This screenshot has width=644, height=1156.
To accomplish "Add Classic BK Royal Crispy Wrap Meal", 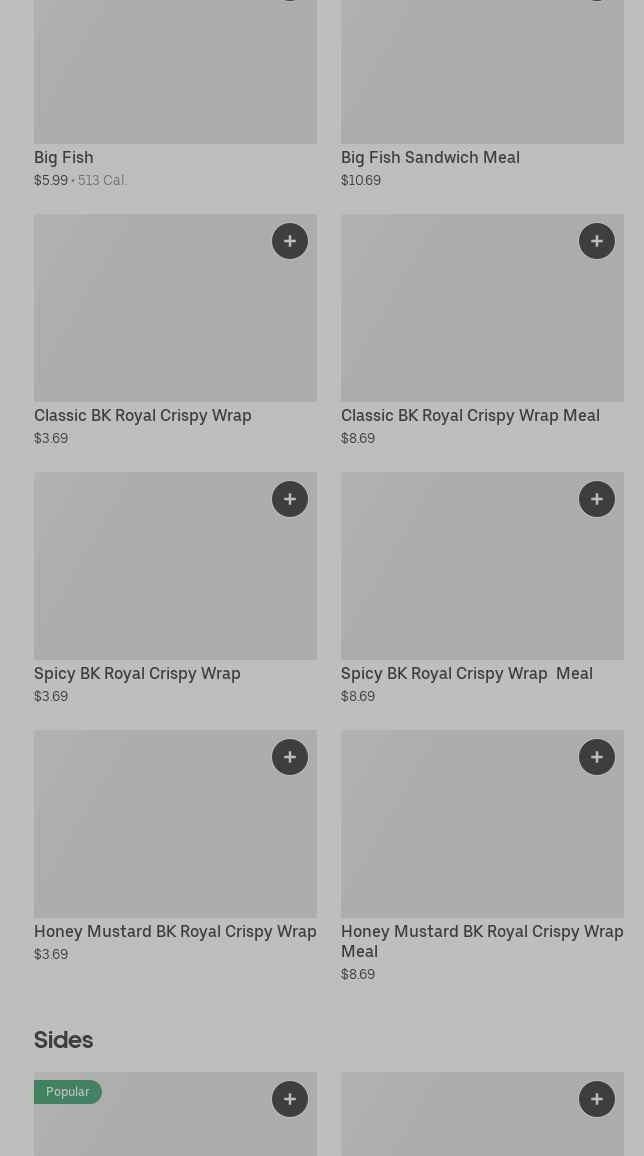I will [597, 241].
